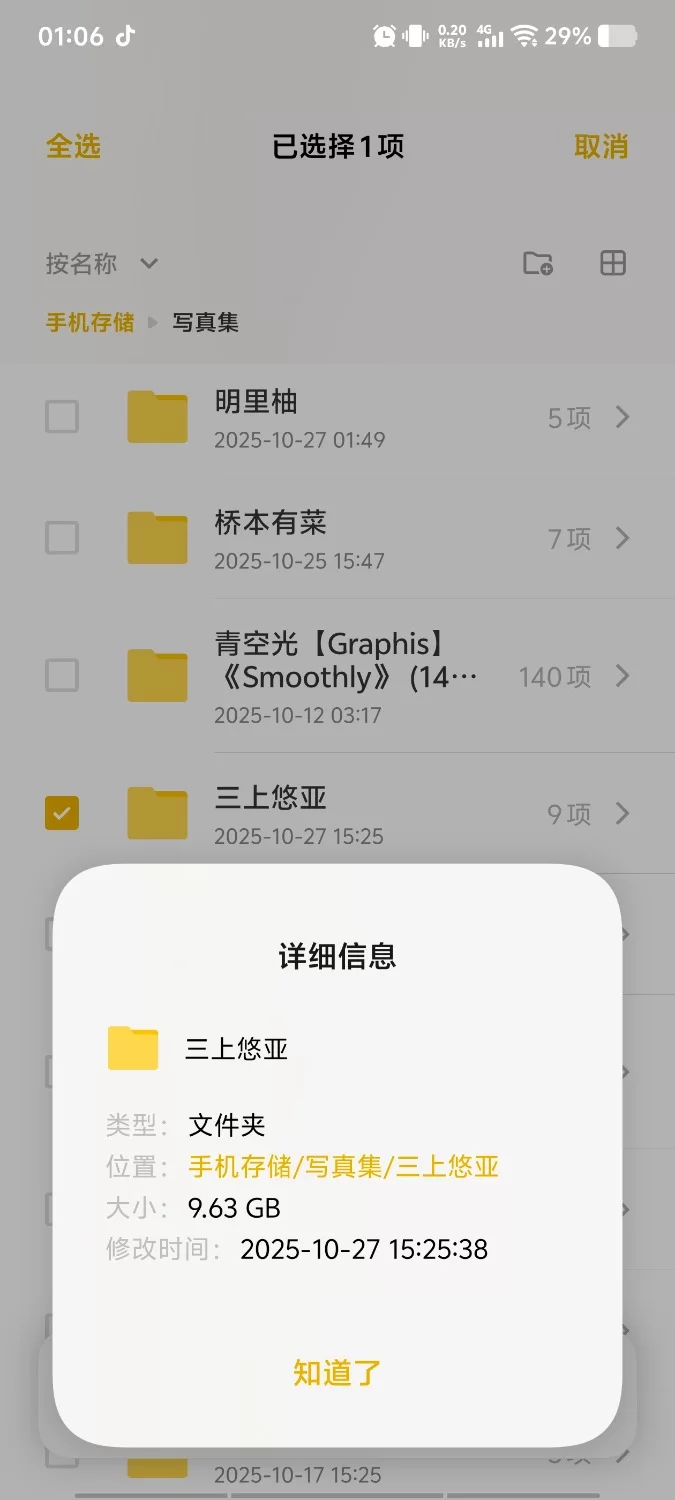Tap 取消 to cancel the selection
This screenshot has width=675, height=1500.
pos(601,146)
